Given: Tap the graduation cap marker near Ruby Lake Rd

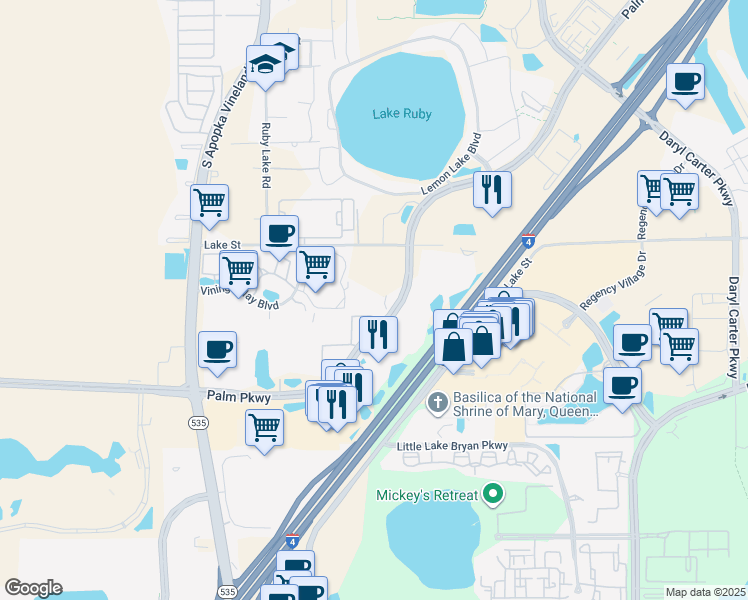Looking at the screenshot, I should (266, 65).
